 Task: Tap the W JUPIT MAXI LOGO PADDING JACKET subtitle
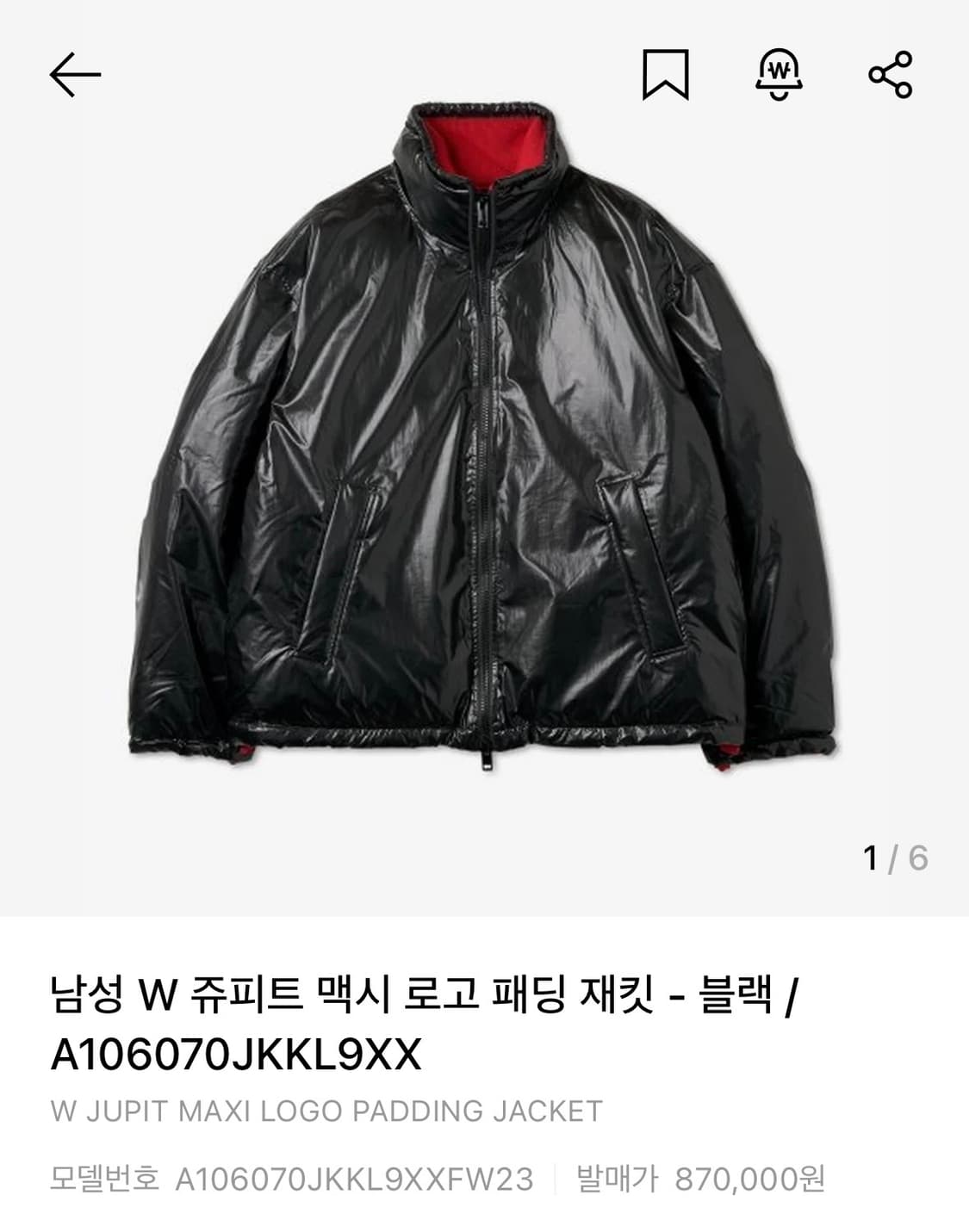pos(327,1111)
